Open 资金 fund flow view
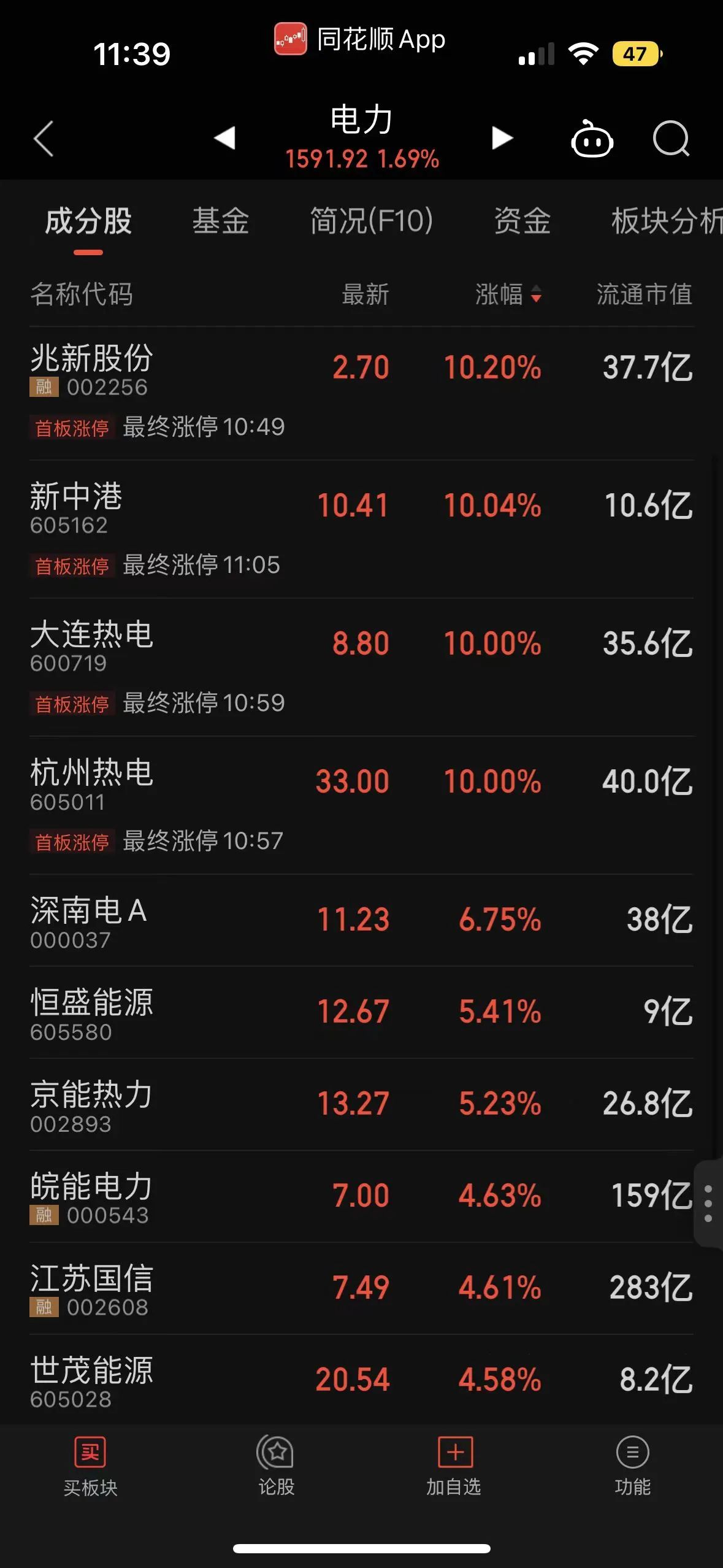This screenshot has height=1568, width=723. tap(522, 222)
